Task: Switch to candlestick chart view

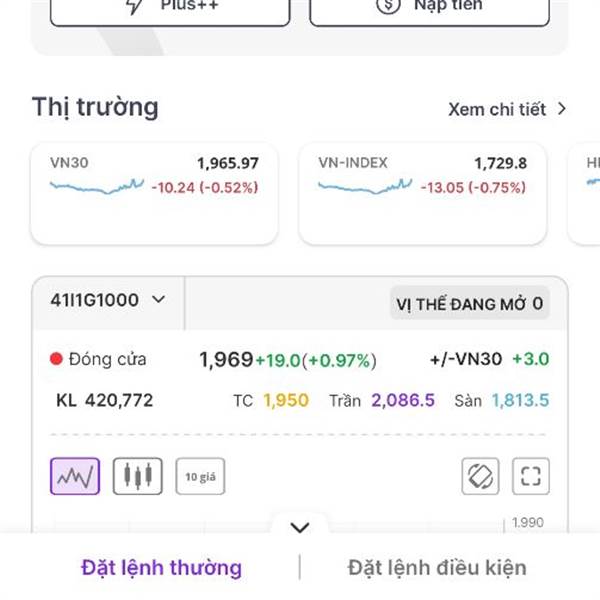Action: point(137,476)
